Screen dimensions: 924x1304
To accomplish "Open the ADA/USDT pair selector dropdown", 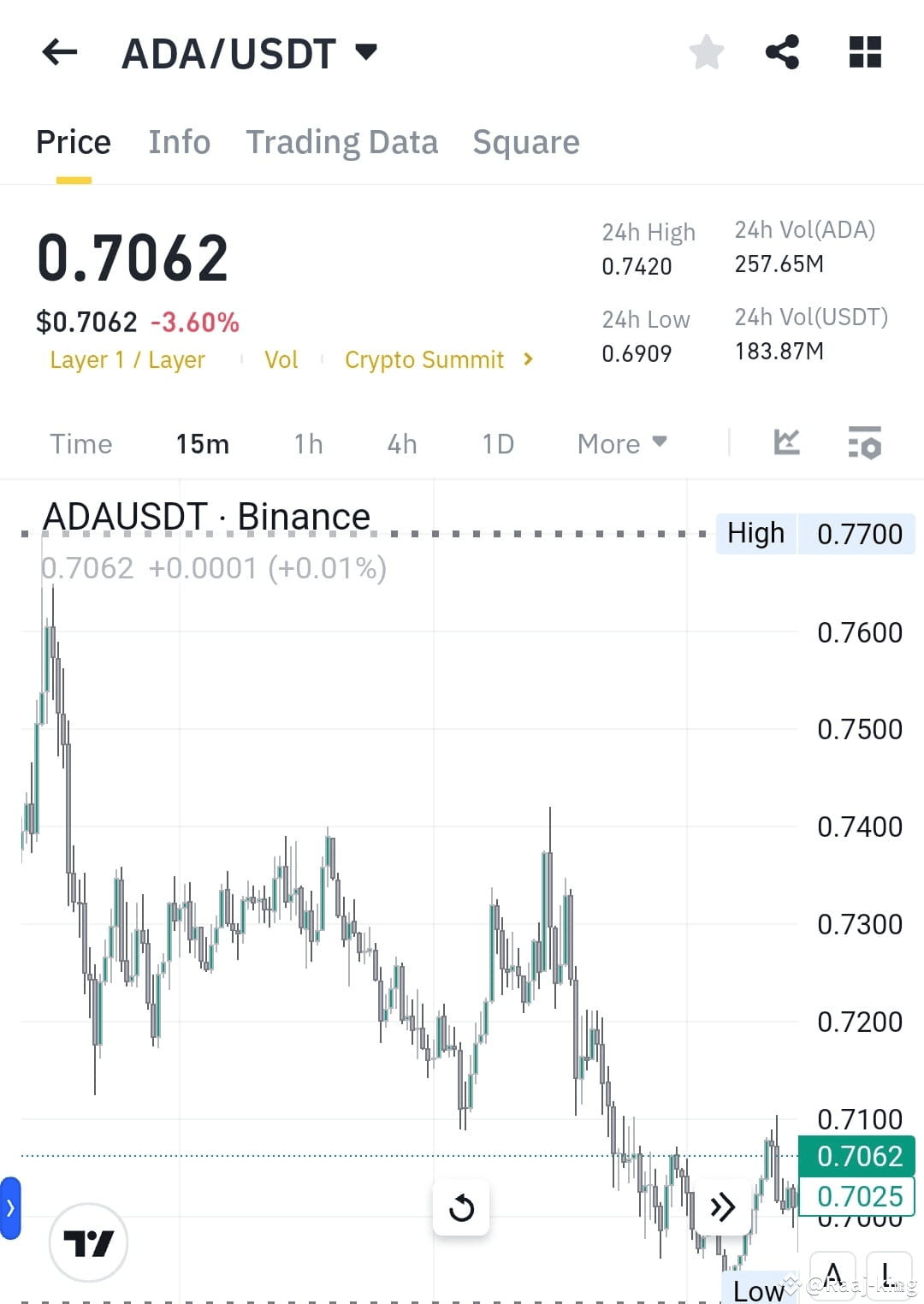I will click(x=366, y=52).
